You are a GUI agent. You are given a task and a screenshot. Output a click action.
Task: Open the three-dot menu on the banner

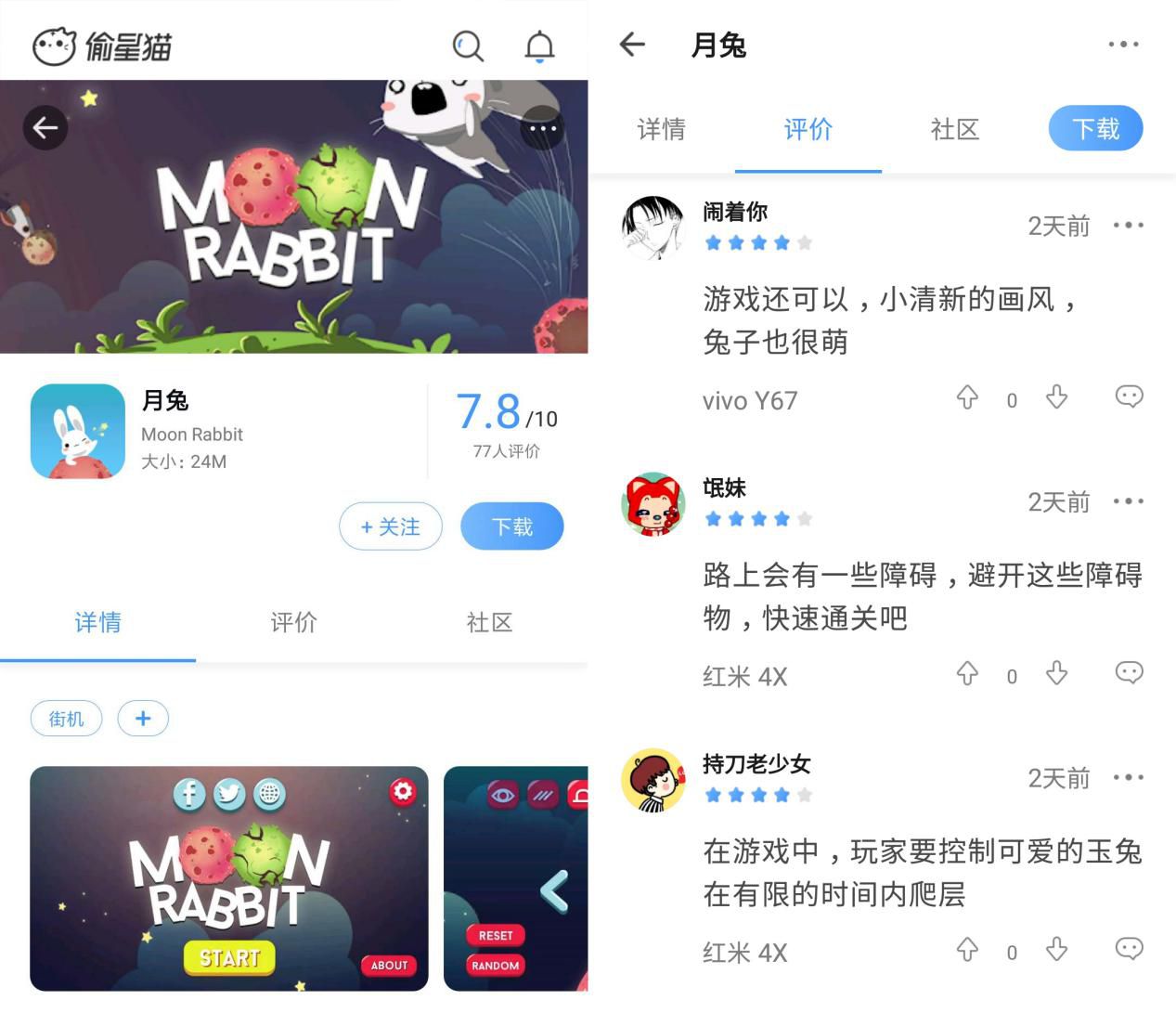[542, 128]
